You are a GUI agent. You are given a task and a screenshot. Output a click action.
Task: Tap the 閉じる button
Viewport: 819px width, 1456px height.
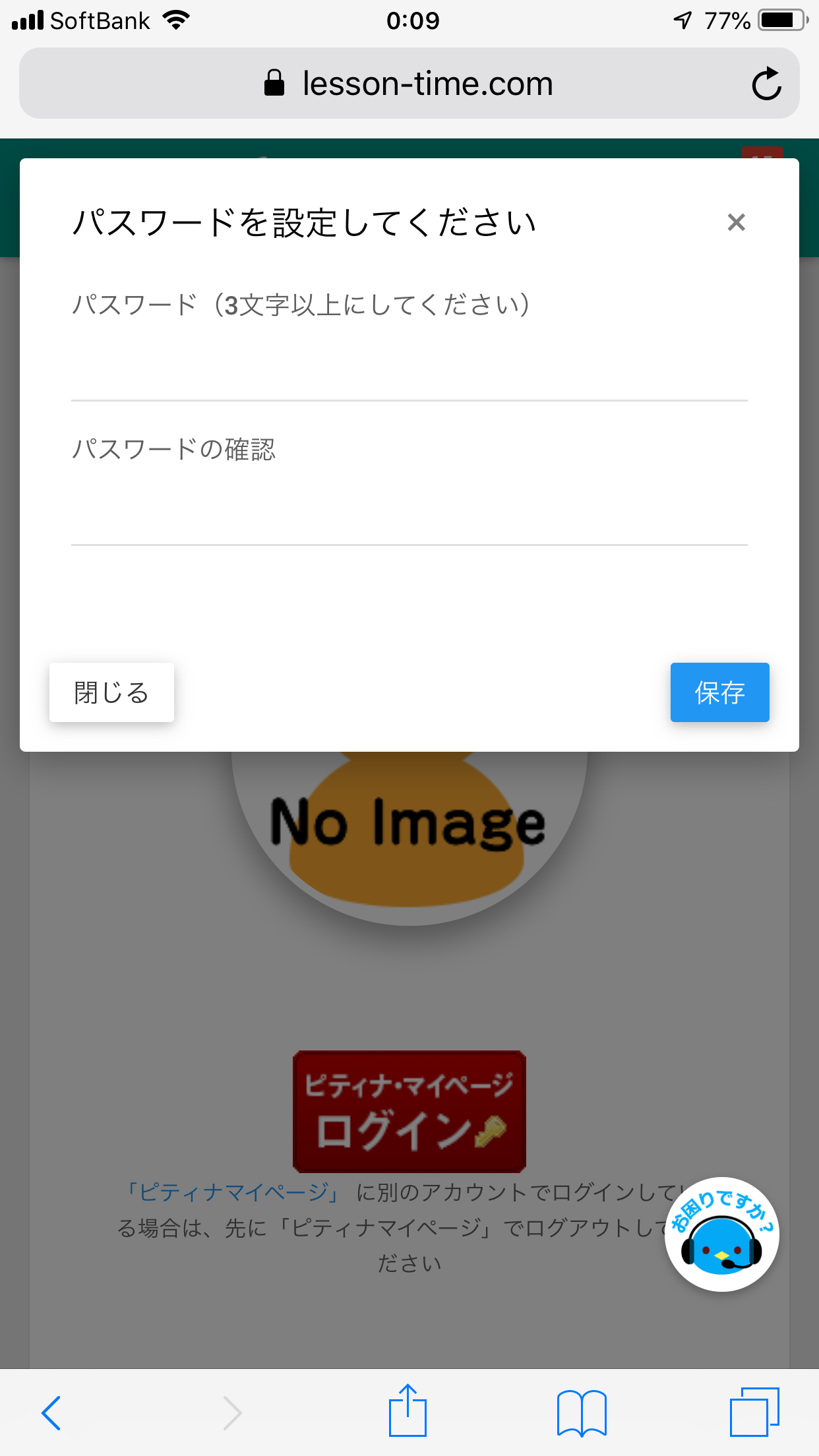click(x=111, y=692)
